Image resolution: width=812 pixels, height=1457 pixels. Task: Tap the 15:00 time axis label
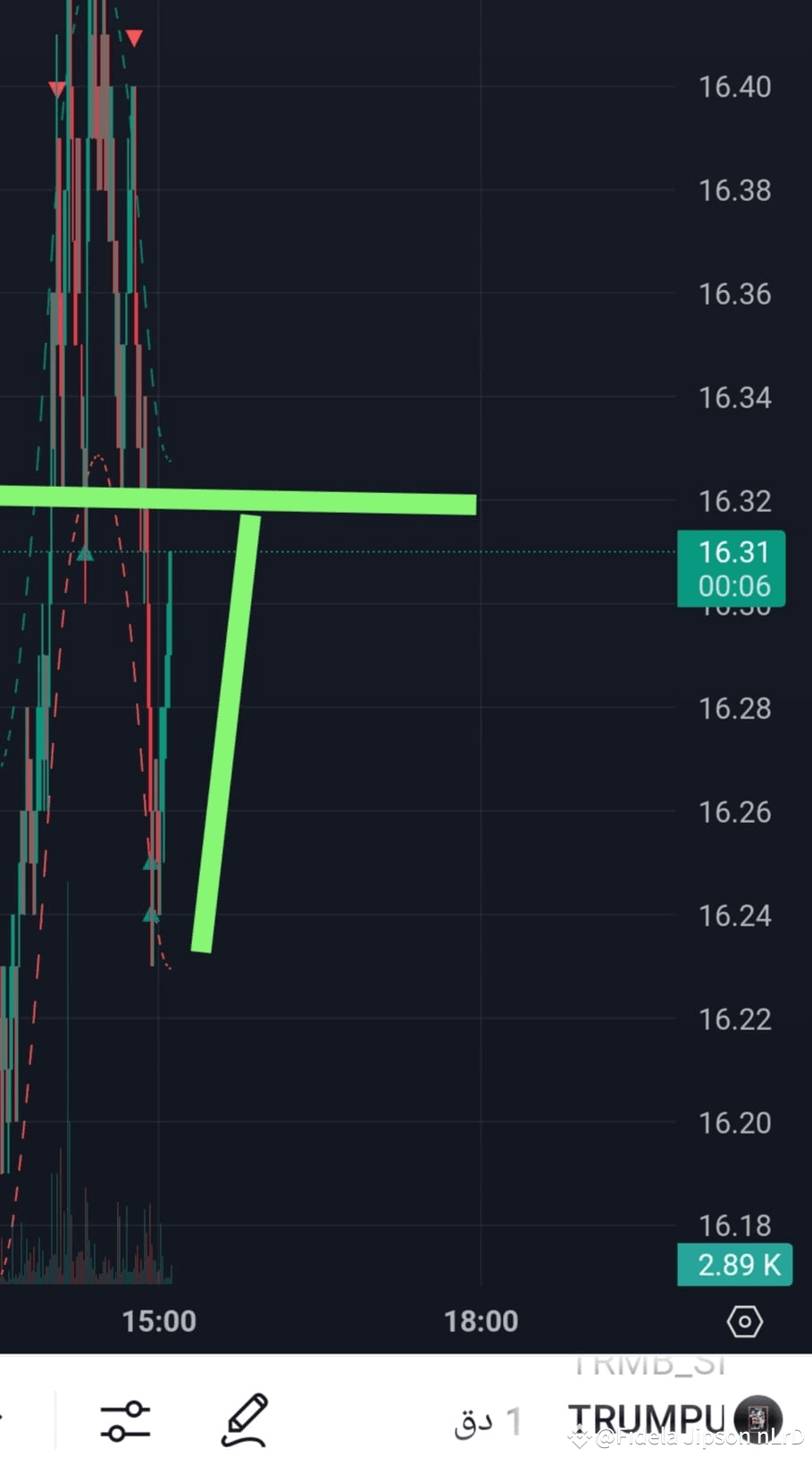pyautogui.click(x=159, y=1321)
